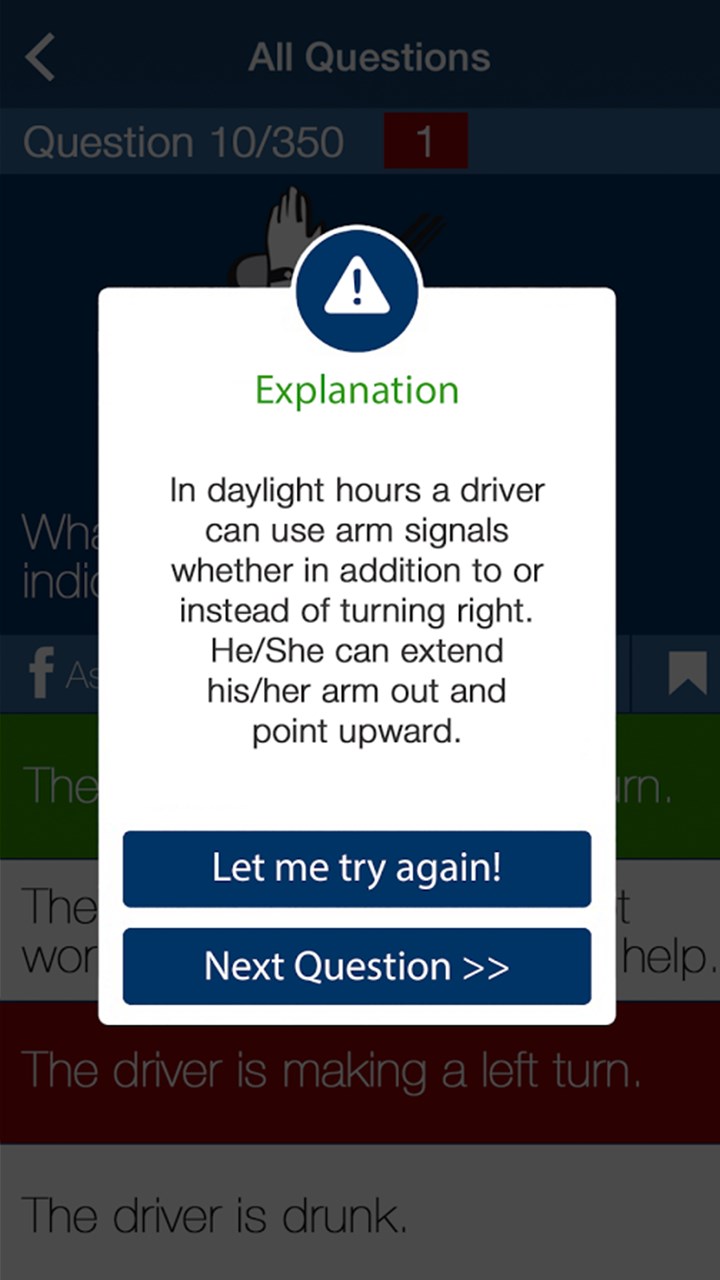
Task: Go back using the top arrow
Action: tap(40, 57)
